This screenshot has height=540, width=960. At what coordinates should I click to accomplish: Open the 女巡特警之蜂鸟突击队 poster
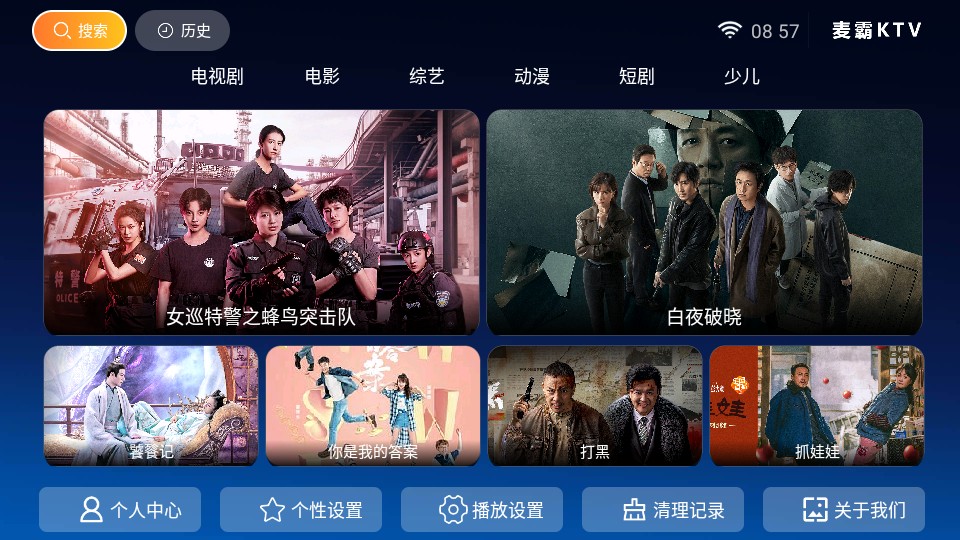(x=261, y=222)
